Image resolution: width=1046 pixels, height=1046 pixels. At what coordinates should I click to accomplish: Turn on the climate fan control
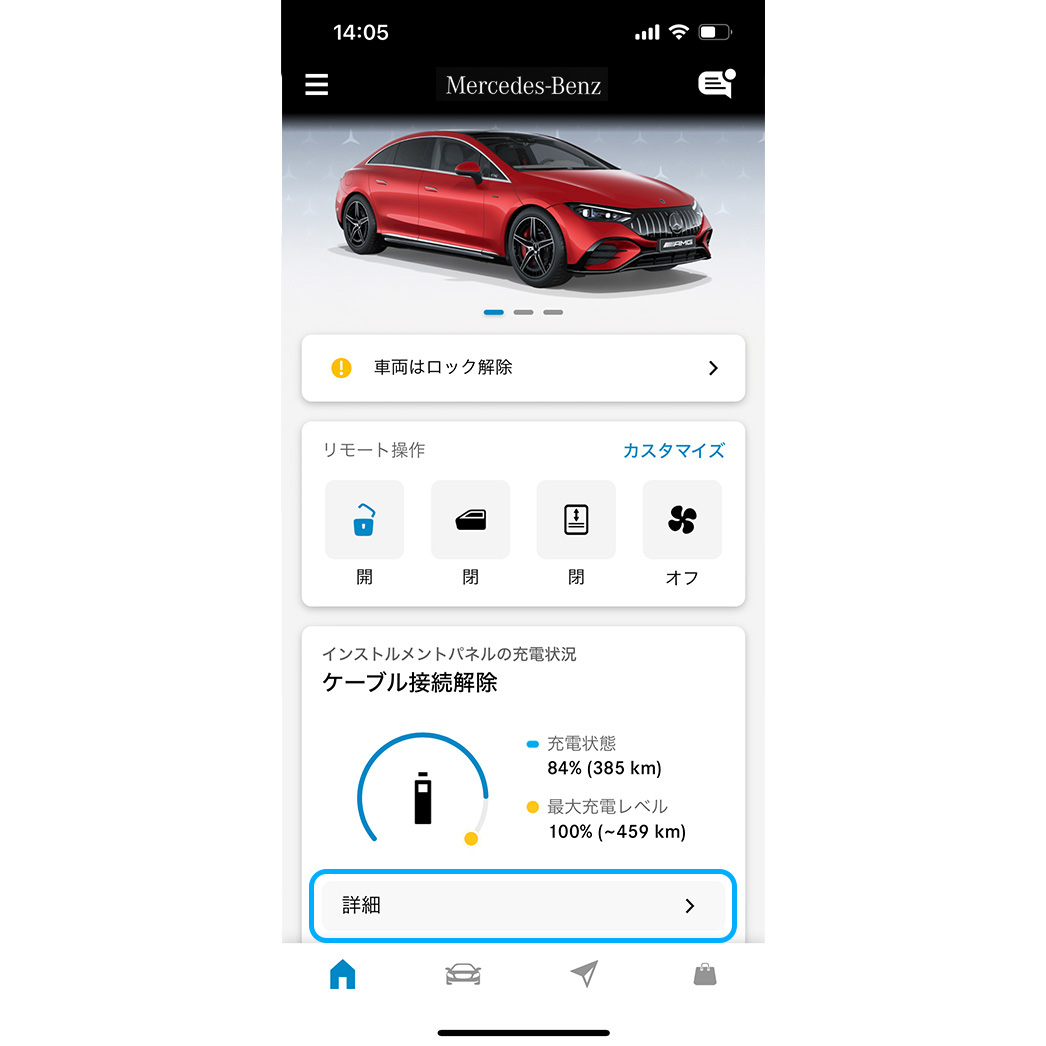tap(682, 520)
